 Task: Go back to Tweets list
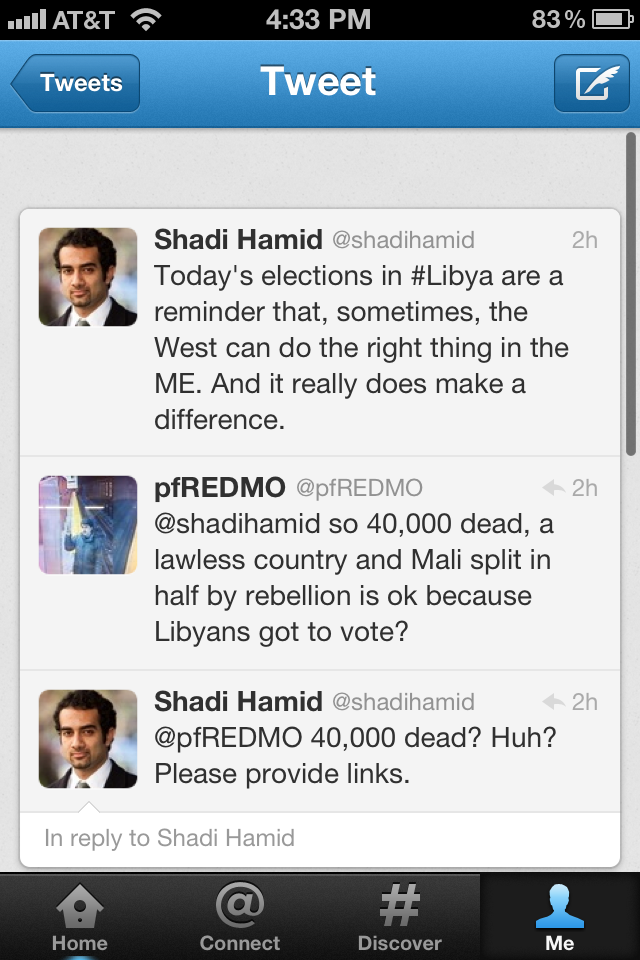tap(76, 84)
